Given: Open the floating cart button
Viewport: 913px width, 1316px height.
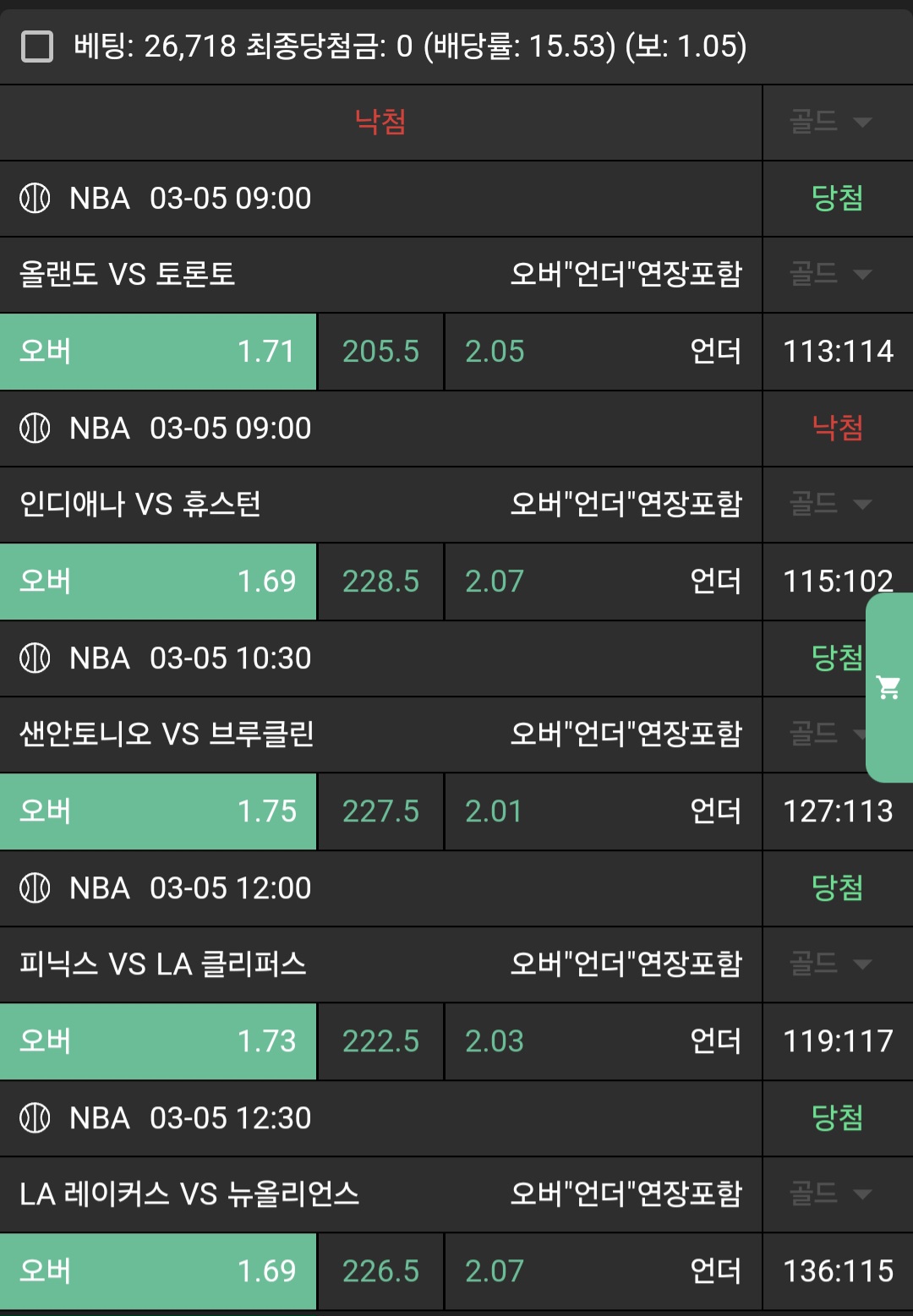Looking at the screenshot, I should tap(888, 687).
